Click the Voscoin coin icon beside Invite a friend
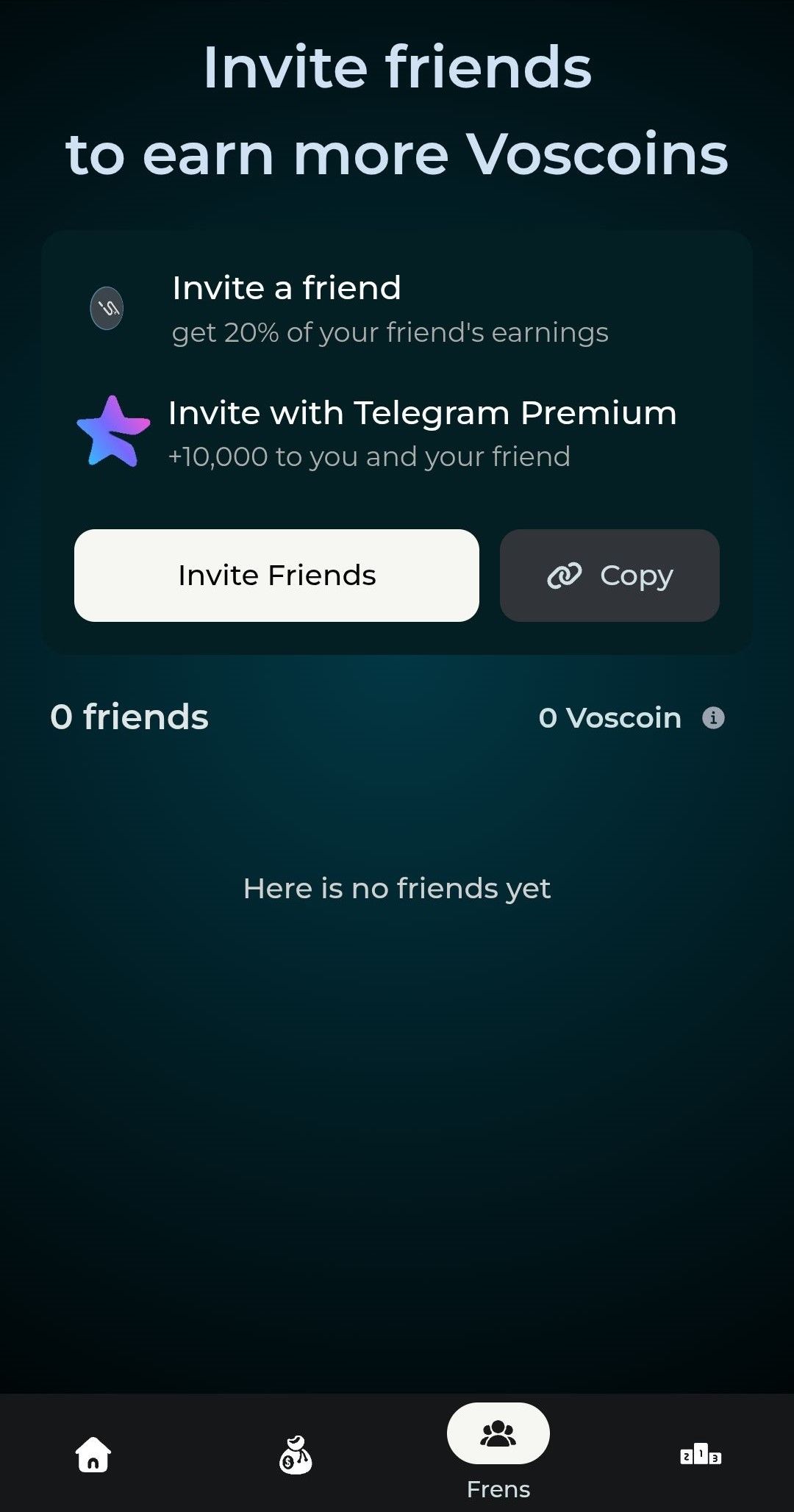 tap(107, 308)
